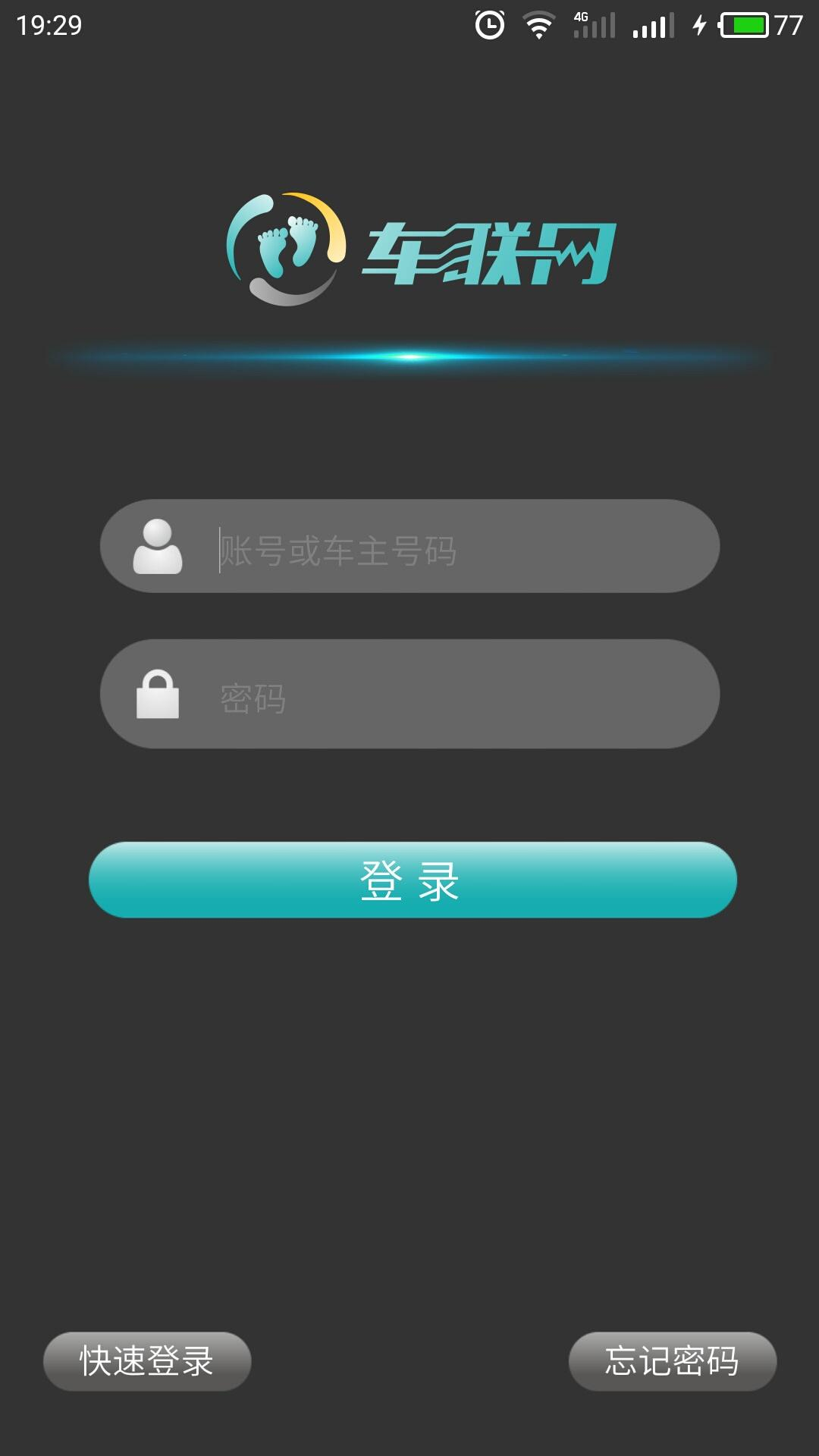Tap the 登录 login button
819x1456 pixels.
pos(413,880)
